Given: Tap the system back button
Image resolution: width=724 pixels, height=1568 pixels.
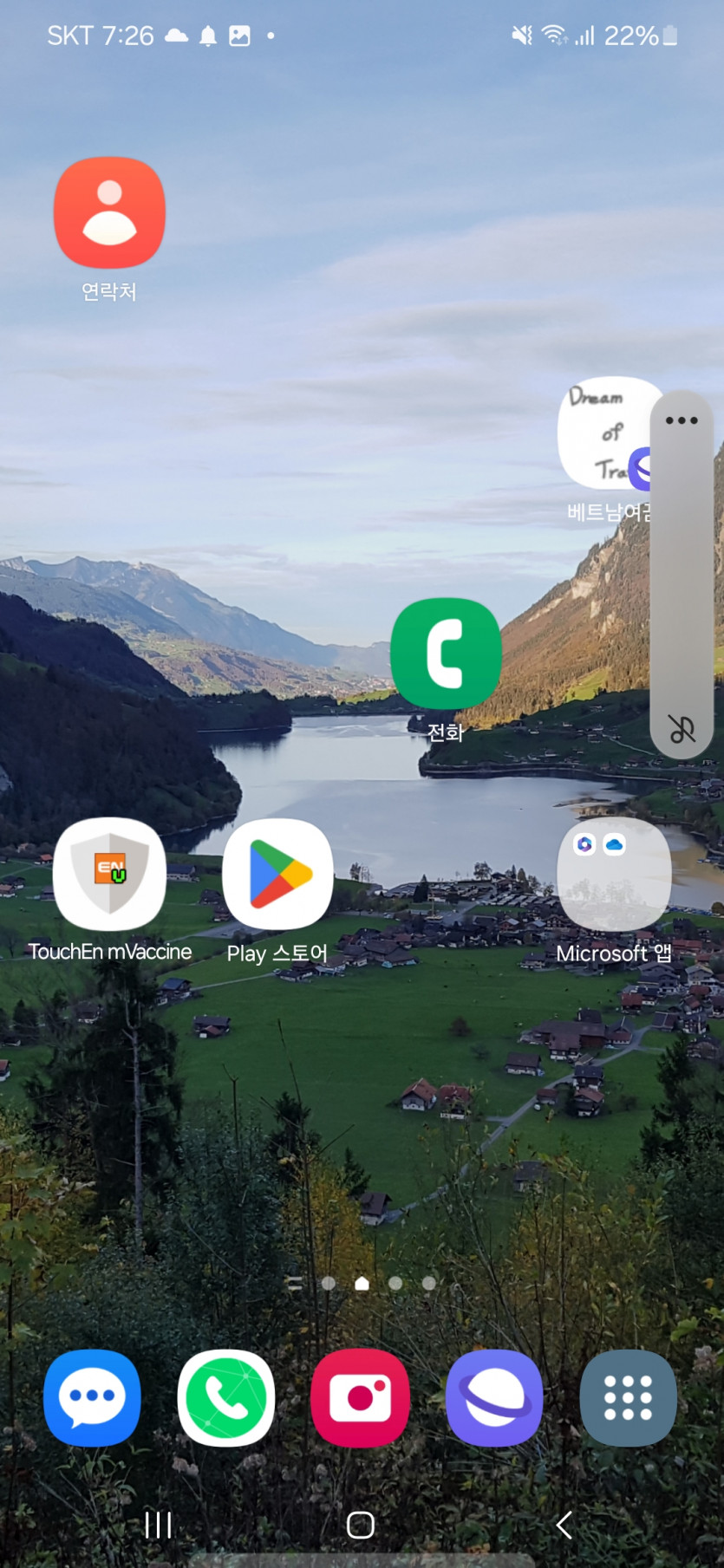Looking at the screenshot, I should [564, 1525].
